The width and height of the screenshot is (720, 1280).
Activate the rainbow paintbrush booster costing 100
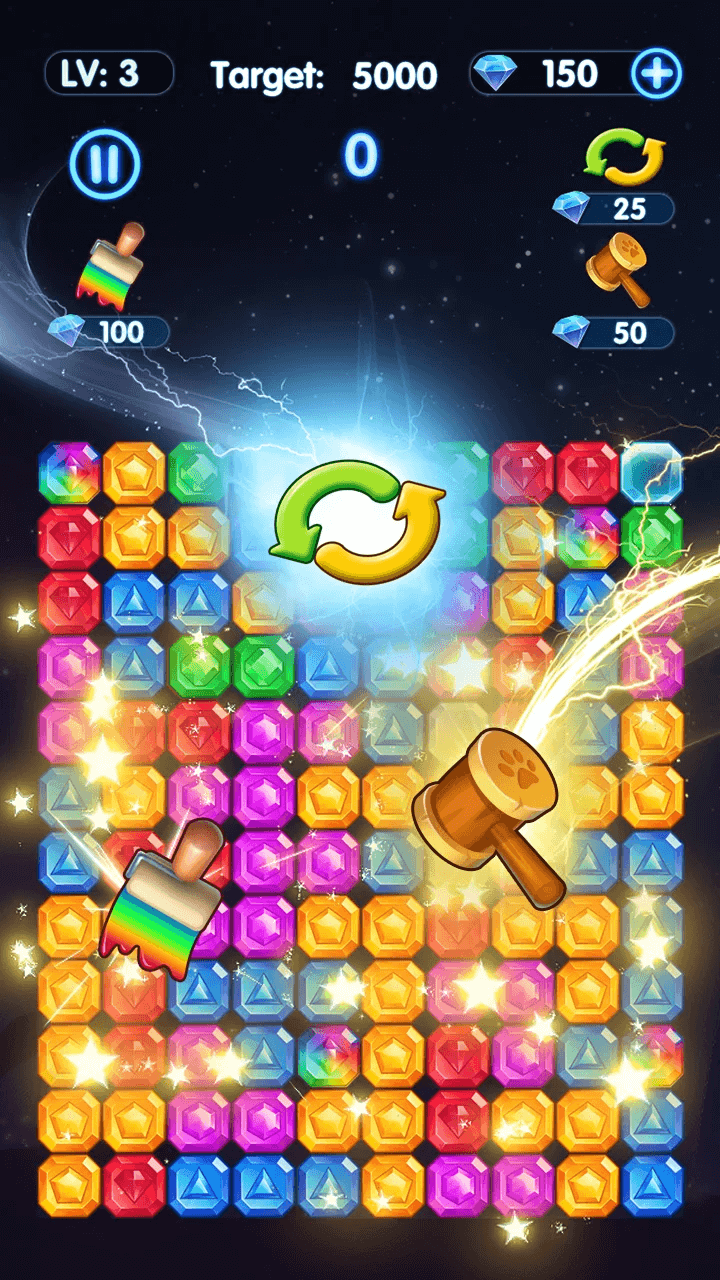[111, 263]
